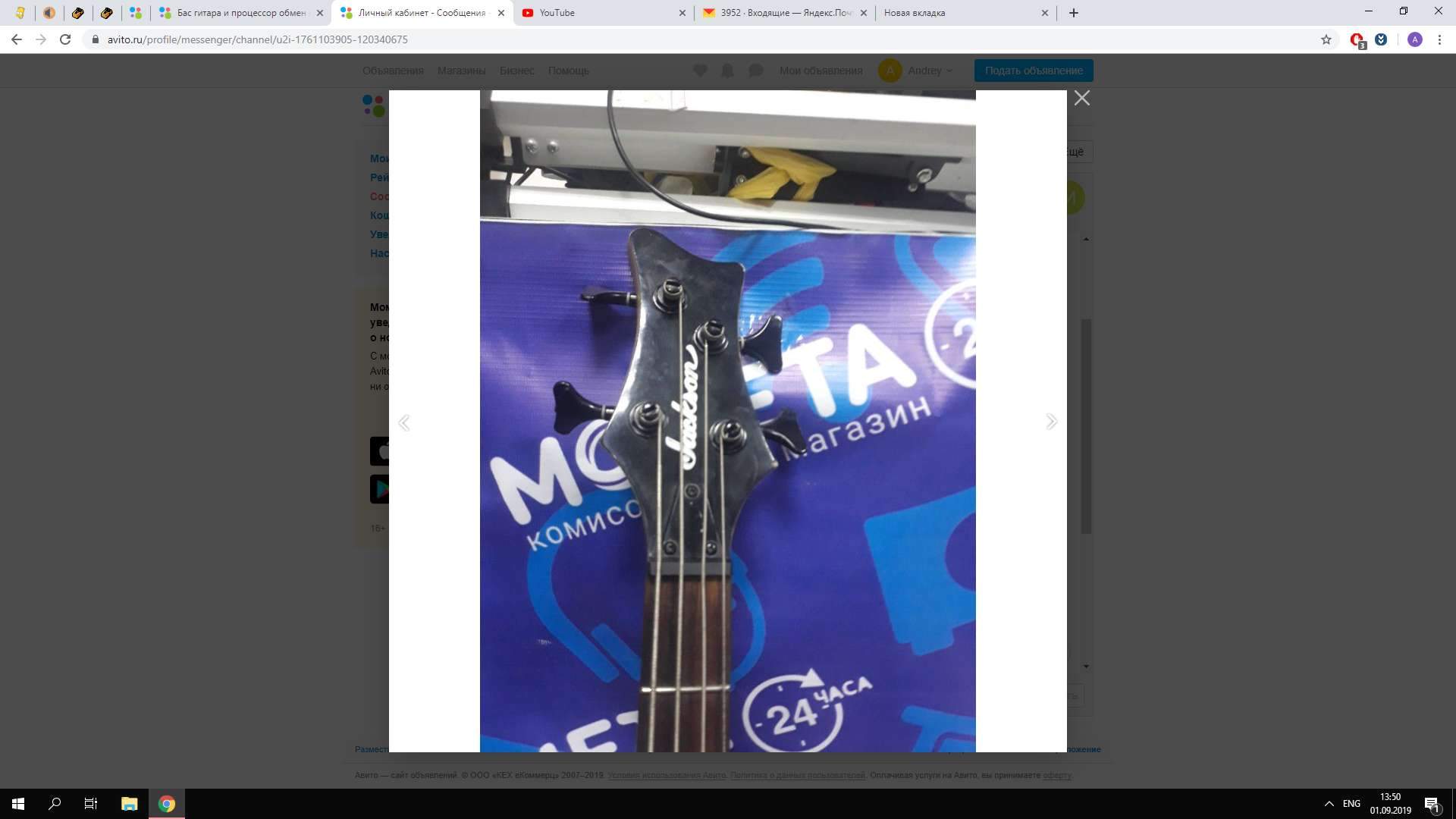Screen dimensions: 1456x819
Task: Close the photo viewer overlay
Action: [1081, 99]
